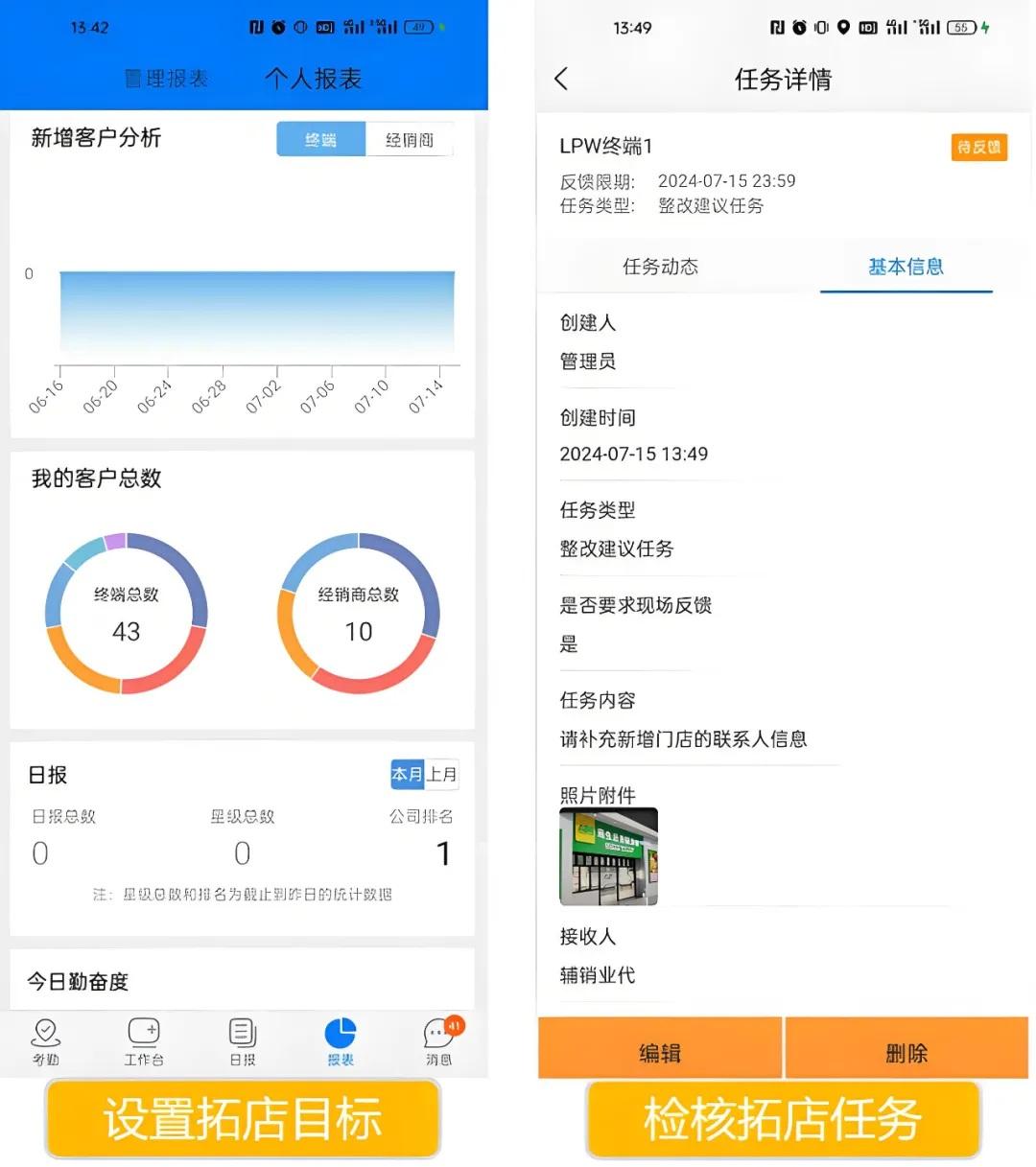Open the 考勤 attendance tab icon
The height and width of the screenshot is (1167, 1036).
46,1040
